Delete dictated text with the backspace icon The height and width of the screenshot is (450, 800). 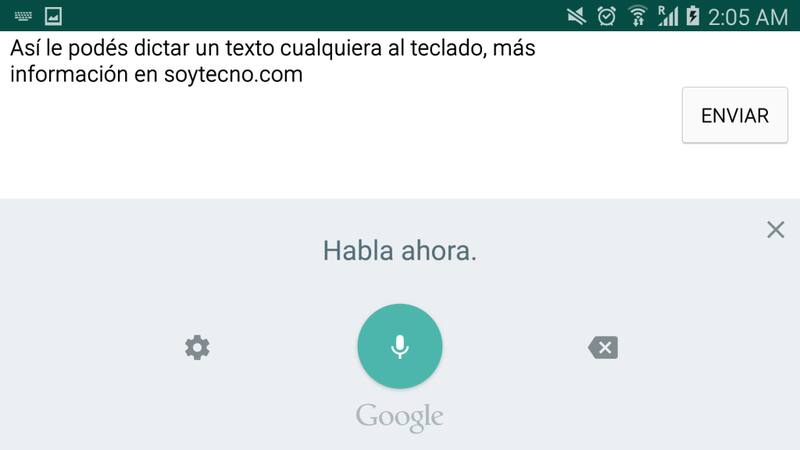(602, 348)
